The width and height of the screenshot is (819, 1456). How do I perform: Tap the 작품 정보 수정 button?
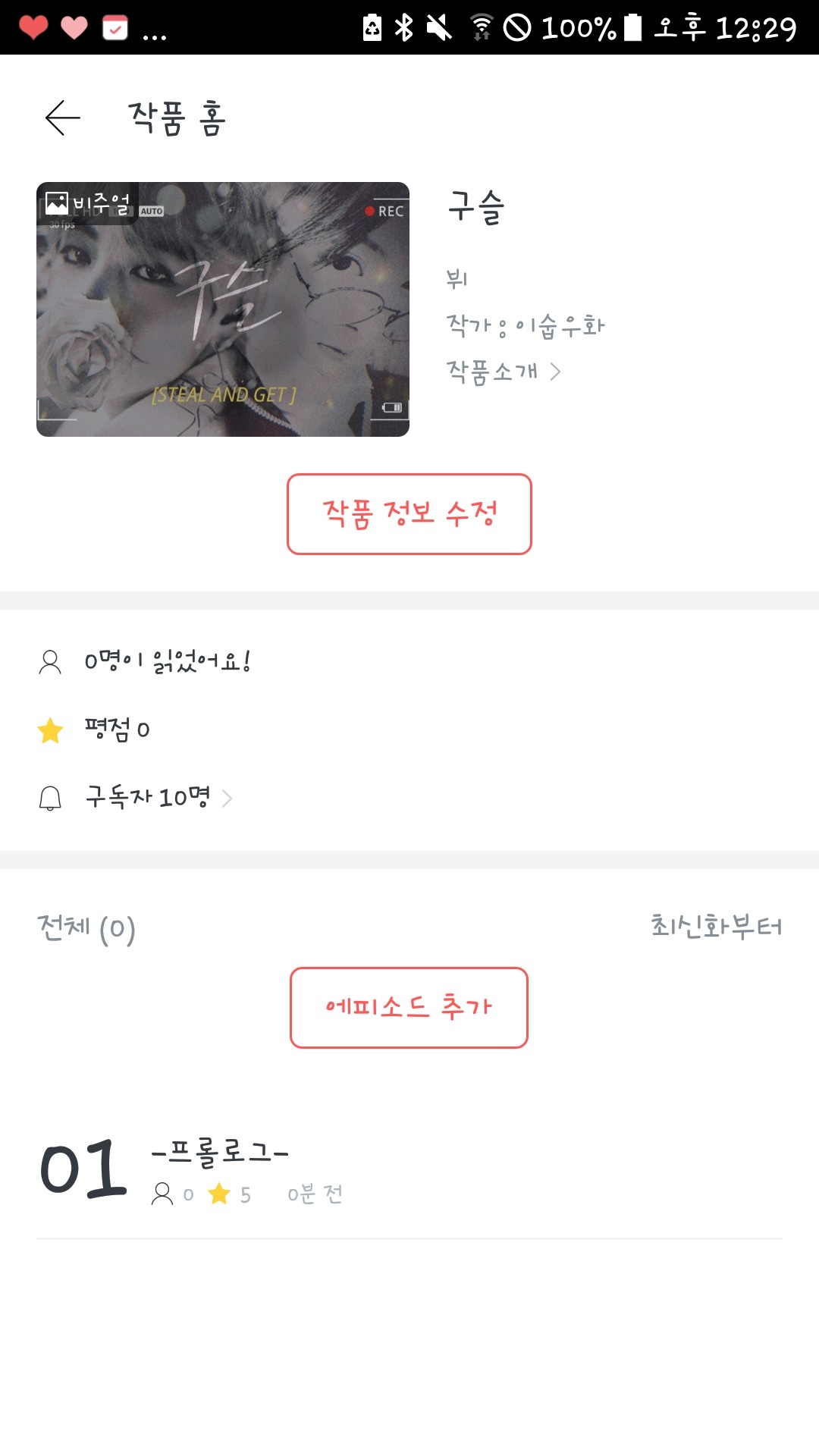pos(409,514)
